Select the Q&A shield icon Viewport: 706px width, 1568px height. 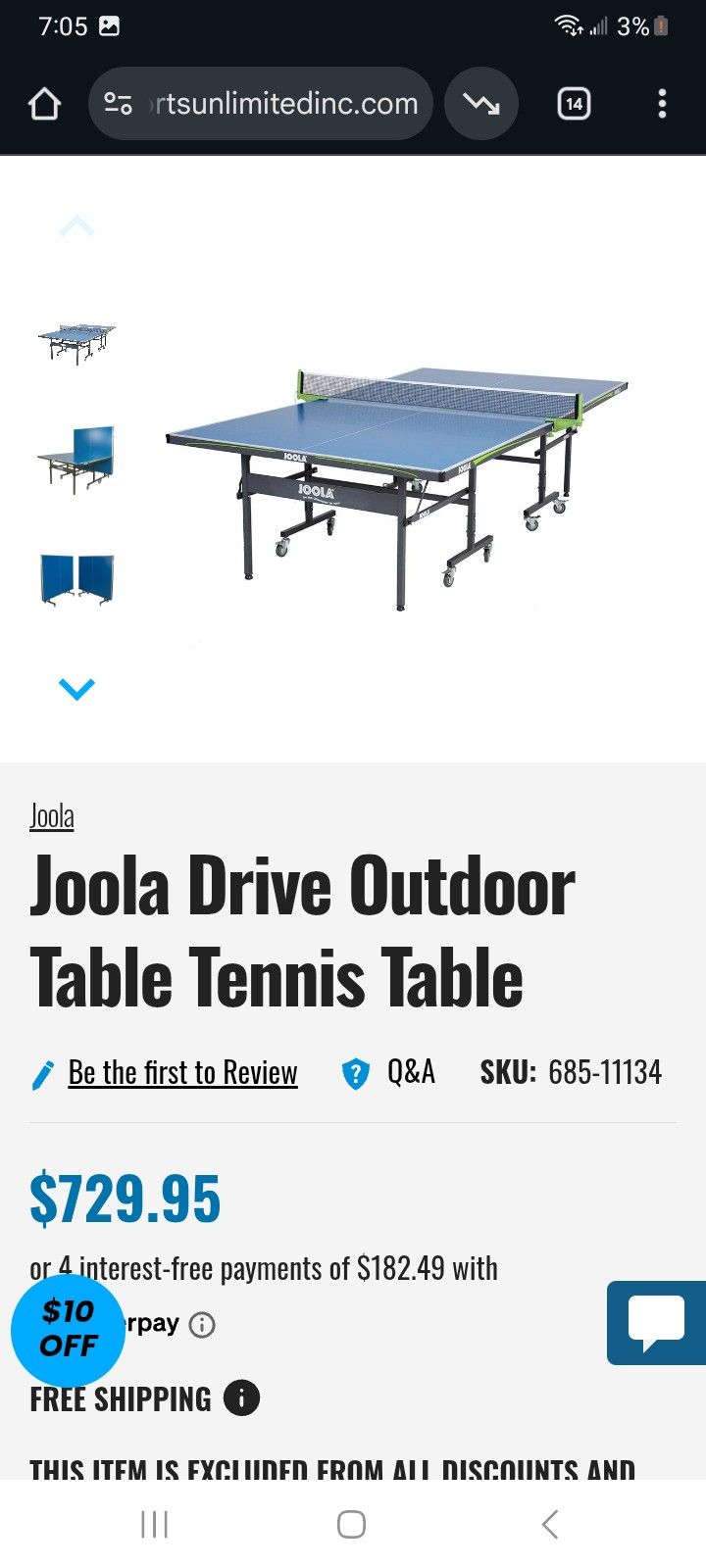pyautogui.click(x=355, y=1071)
